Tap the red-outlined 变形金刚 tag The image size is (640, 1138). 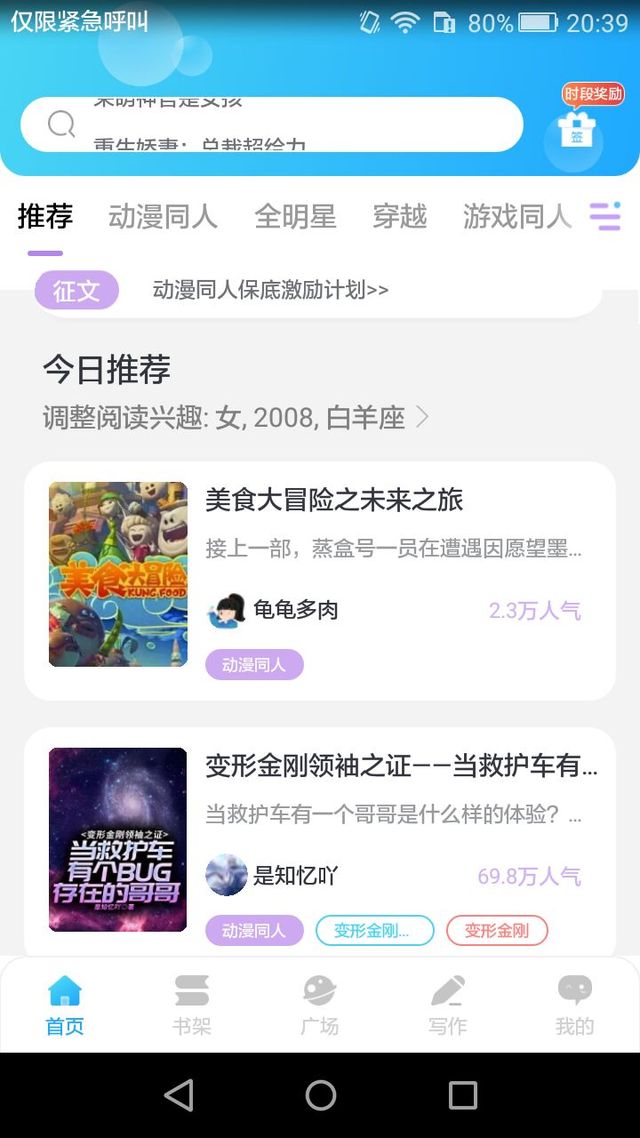point(497,930)
